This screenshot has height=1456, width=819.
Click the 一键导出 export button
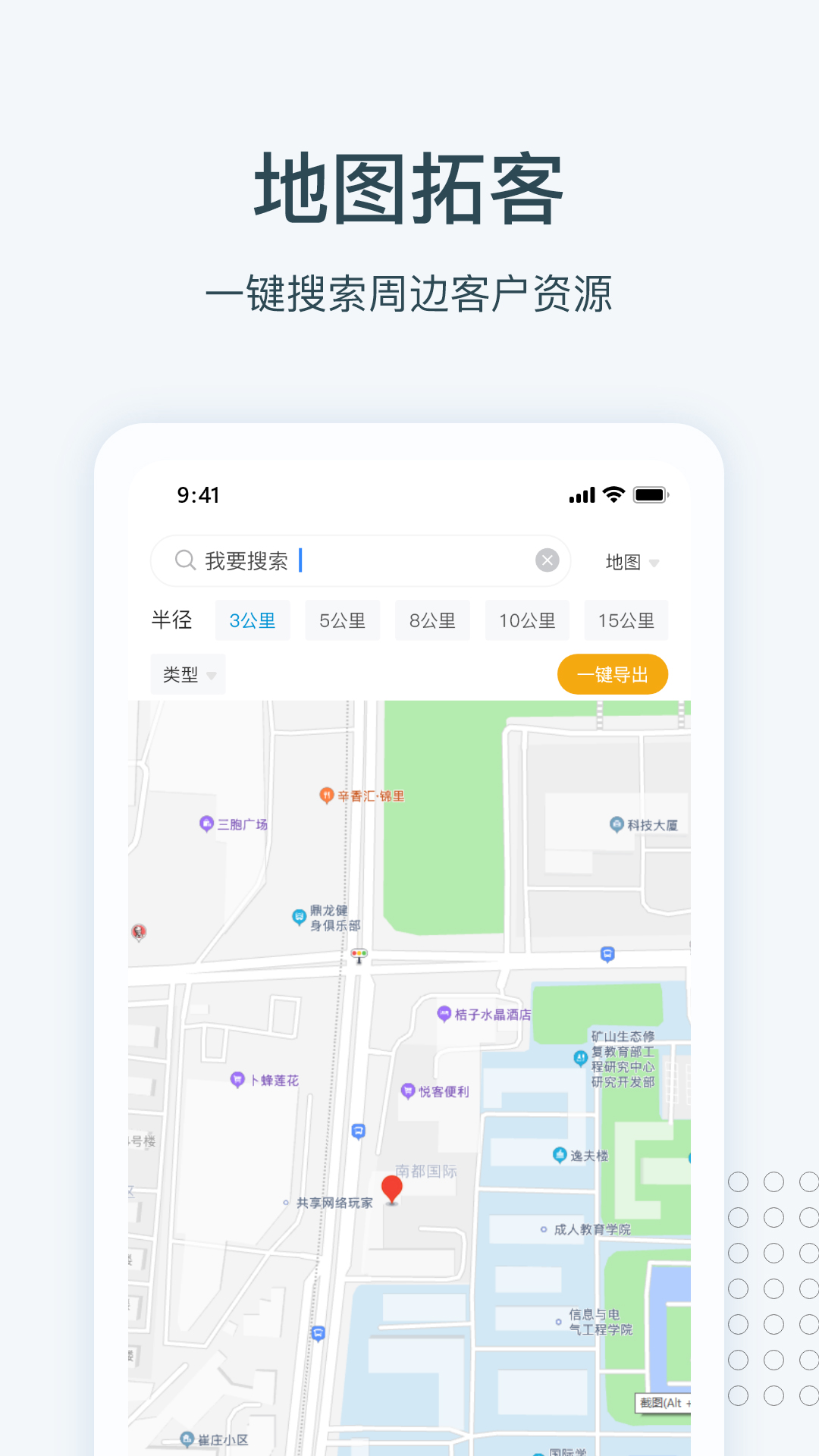click(x=613, y=673)
